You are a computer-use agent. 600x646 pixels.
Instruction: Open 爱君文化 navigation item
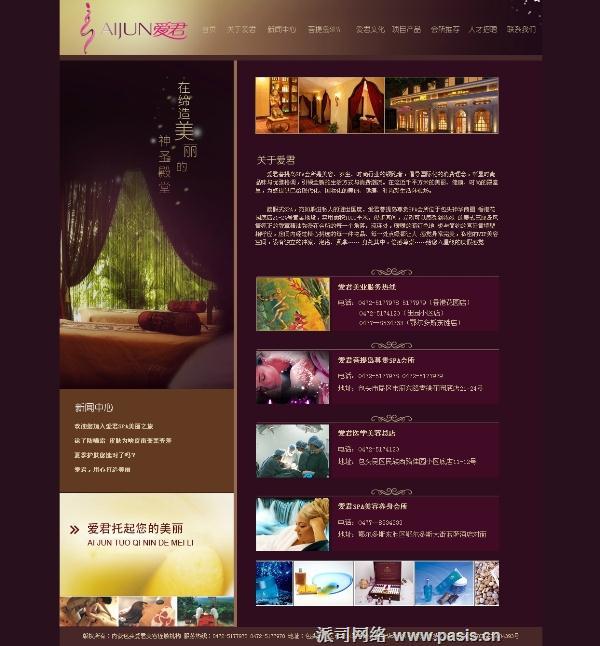pos(370,30)
